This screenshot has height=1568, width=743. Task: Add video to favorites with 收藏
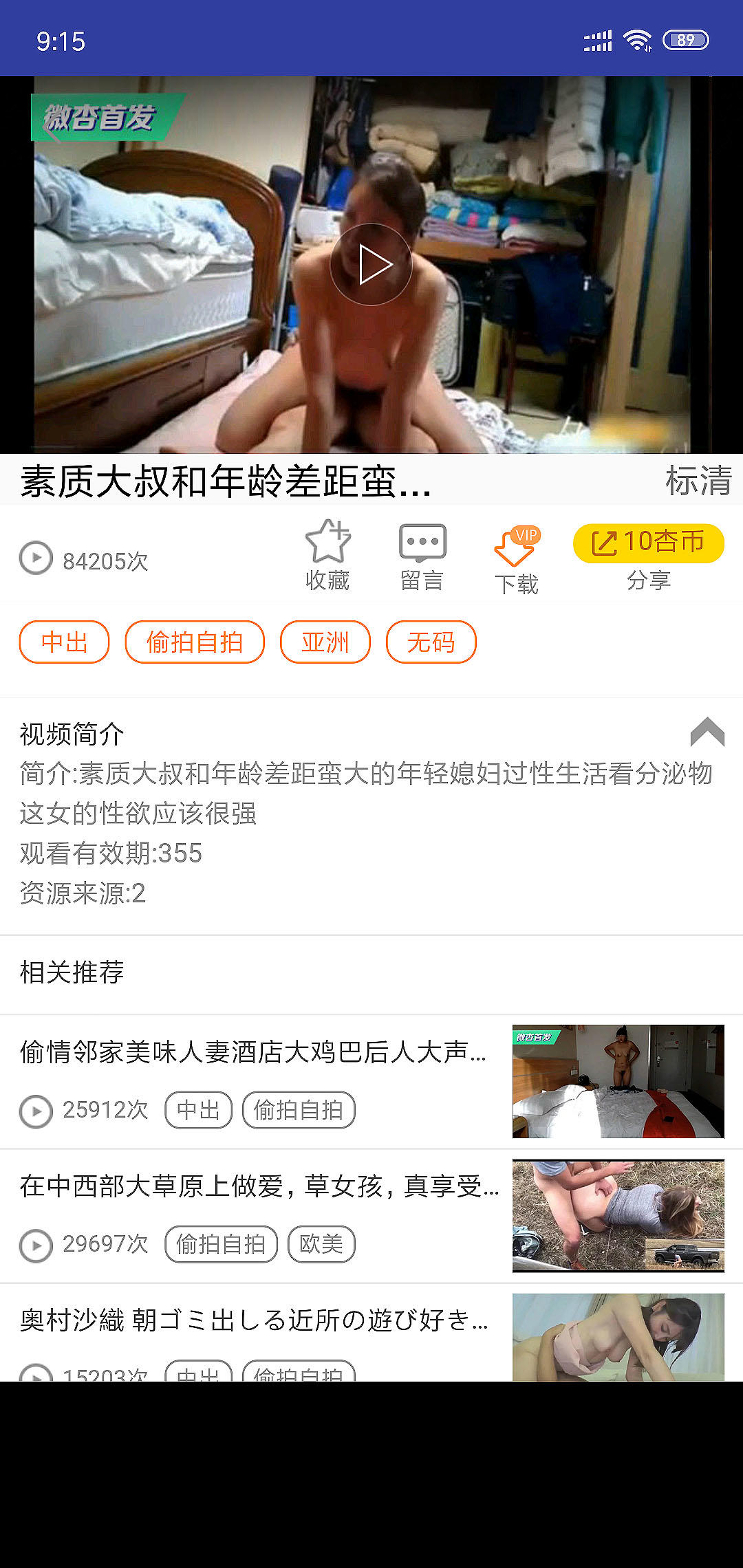[x=327, y=556]
